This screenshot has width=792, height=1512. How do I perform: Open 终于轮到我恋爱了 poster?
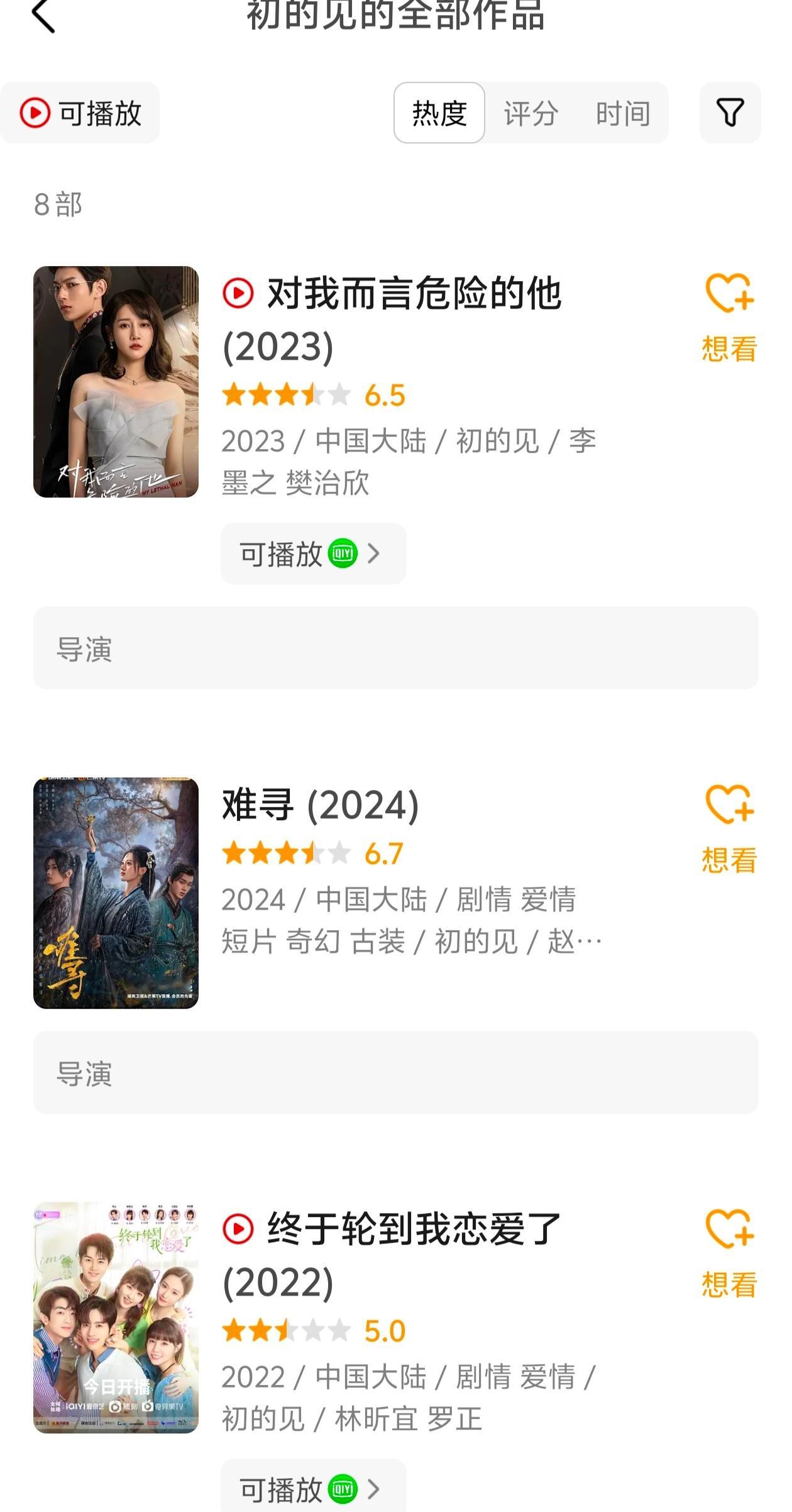coord(116,1317)
